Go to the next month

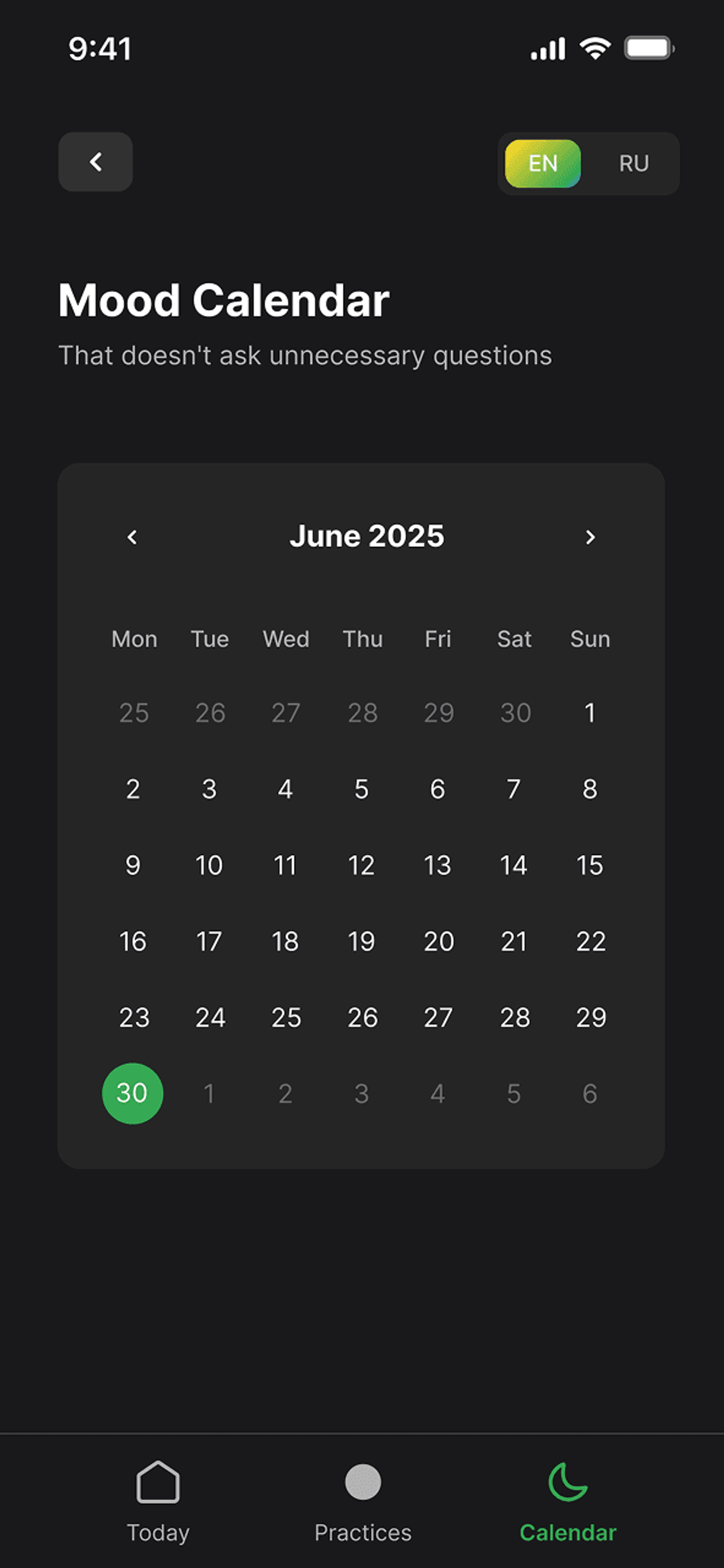point(590,537)
